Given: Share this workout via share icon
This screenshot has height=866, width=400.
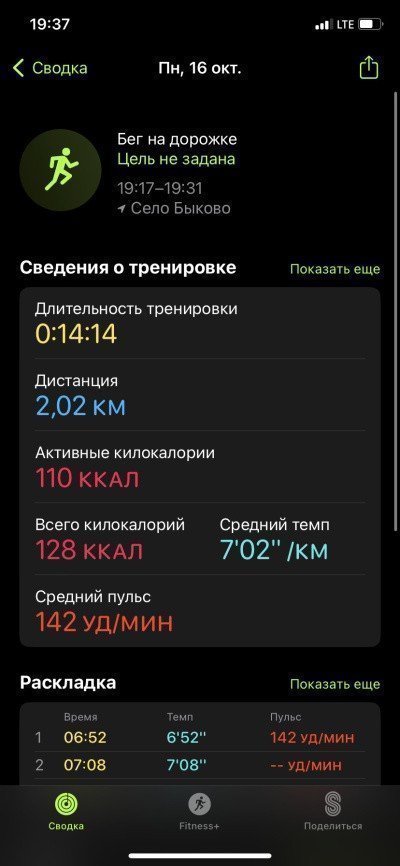Looking at the screenshot, I should [369, 68].
